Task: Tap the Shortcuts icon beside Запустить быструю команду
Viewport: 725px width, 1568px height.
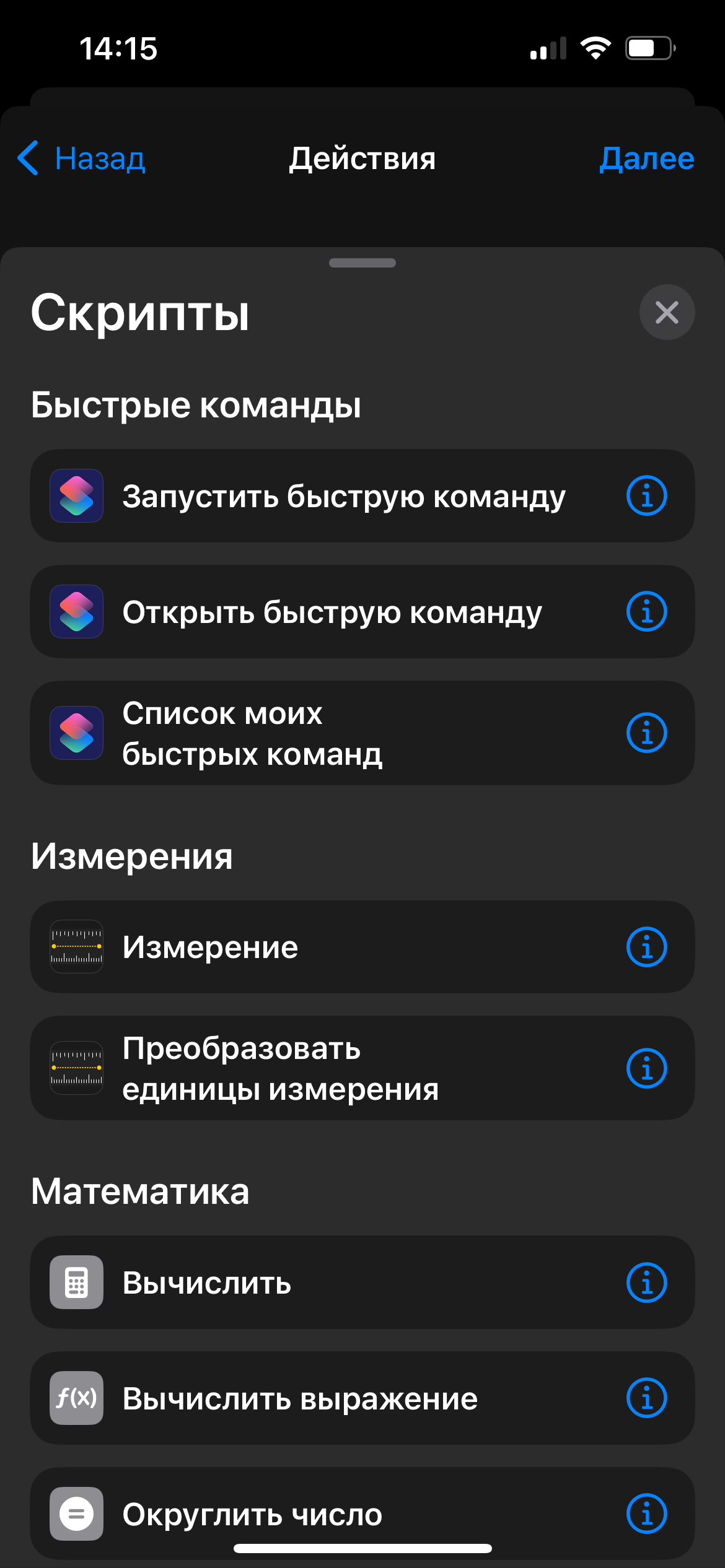Action: pyautogui.click(x=76, y=495)
